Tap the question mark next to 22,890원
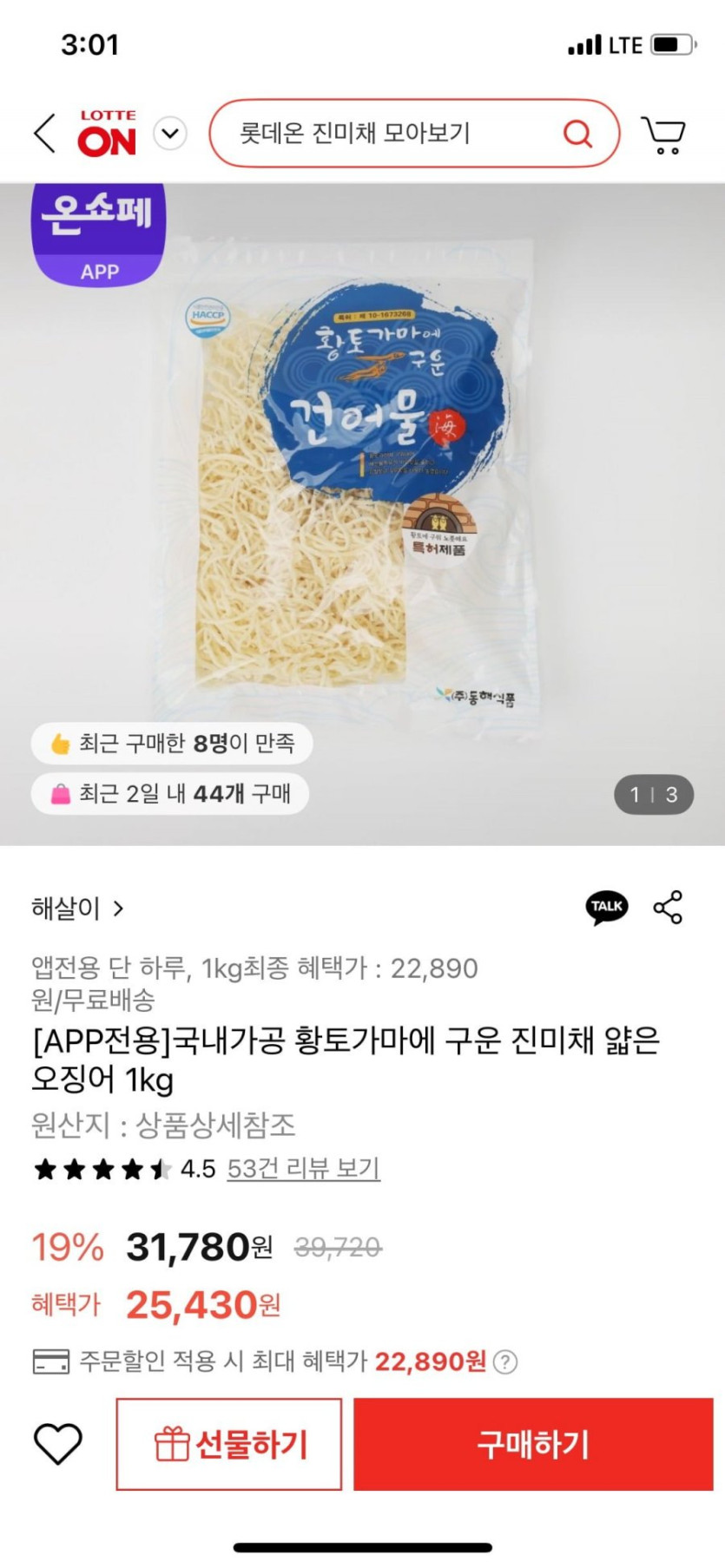Screen dimensions: 725x1568 pos(505,1361)
